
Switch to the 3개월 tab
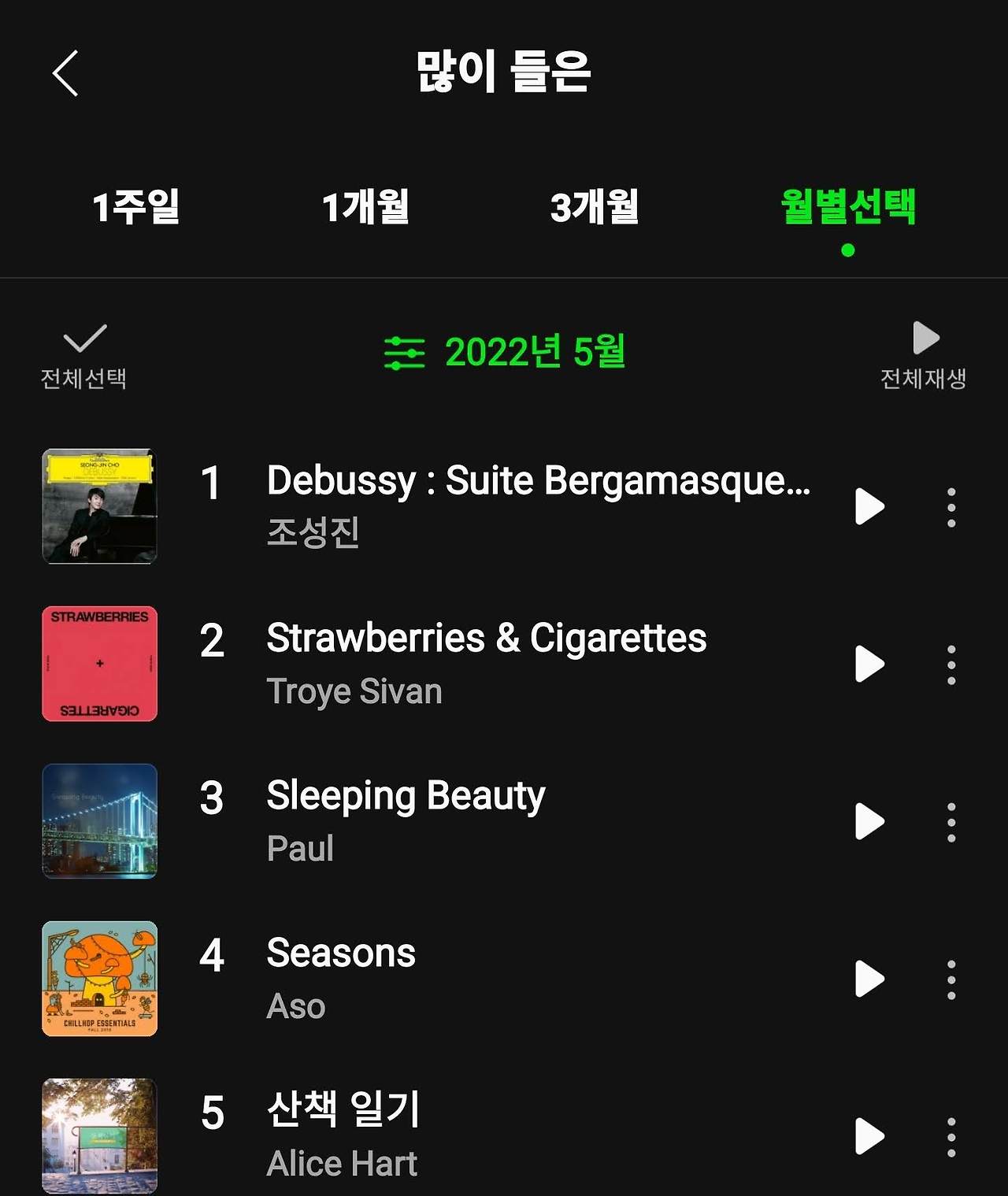click(595, 207)
